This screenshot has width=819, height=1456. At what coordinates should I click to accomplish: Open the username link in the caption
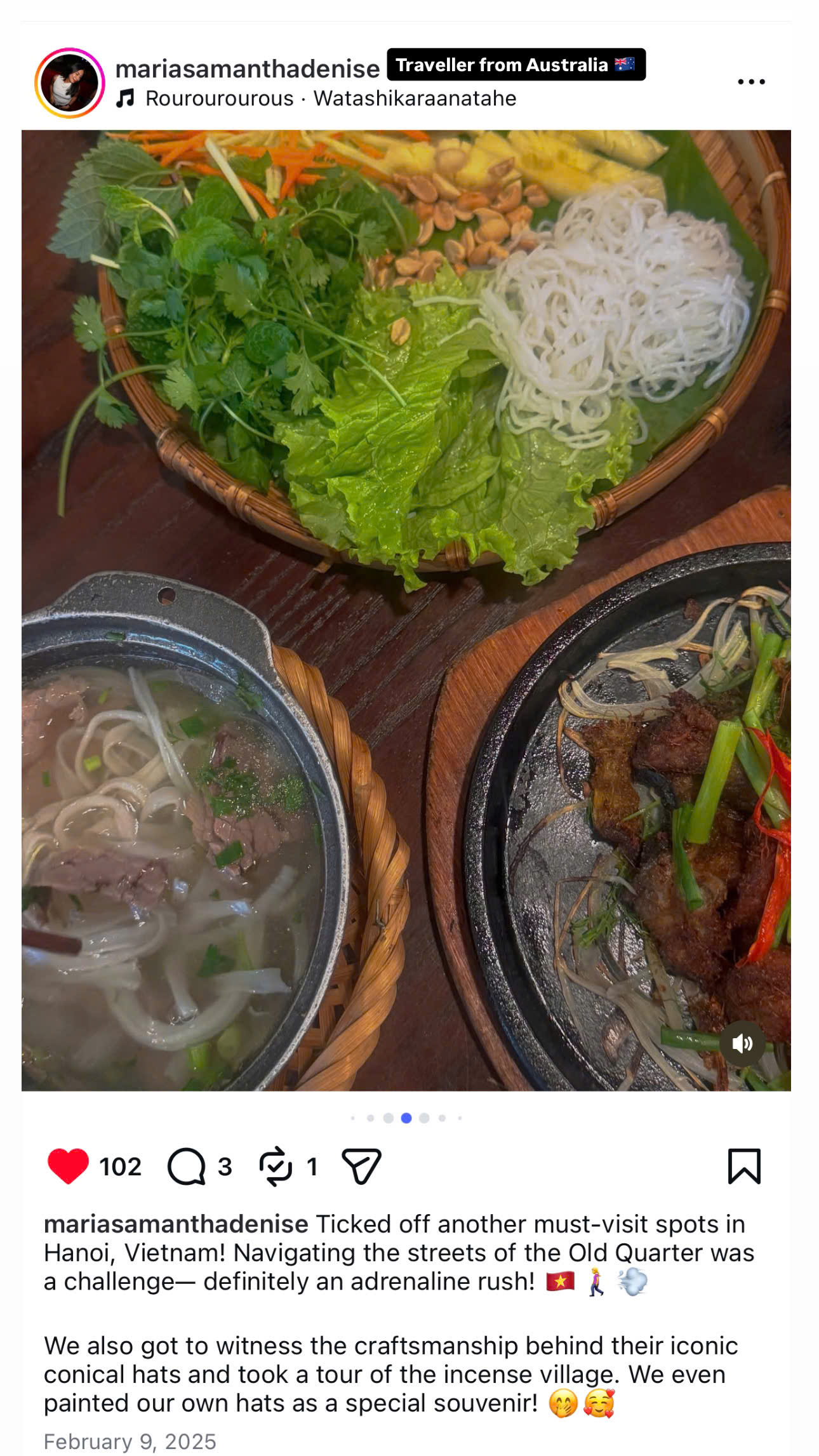[176, 1224]
